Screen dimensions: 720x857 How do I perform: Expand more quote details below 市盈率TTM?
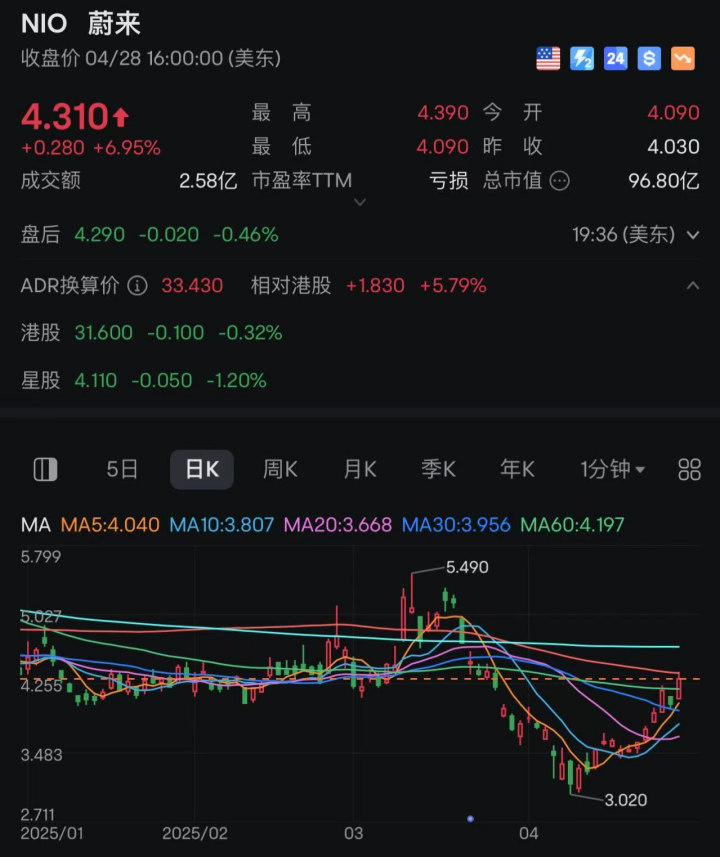[360, 202]
